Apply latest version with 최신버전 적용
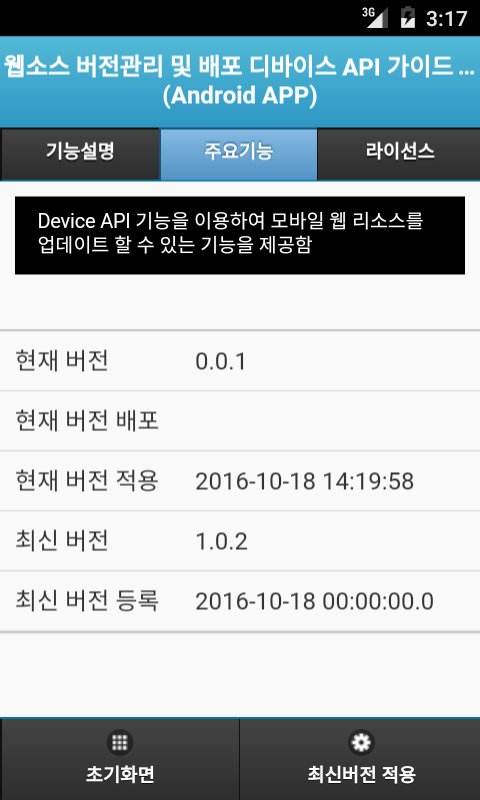Viewport: 480px width, 800px height. click(x=360, y=759)
